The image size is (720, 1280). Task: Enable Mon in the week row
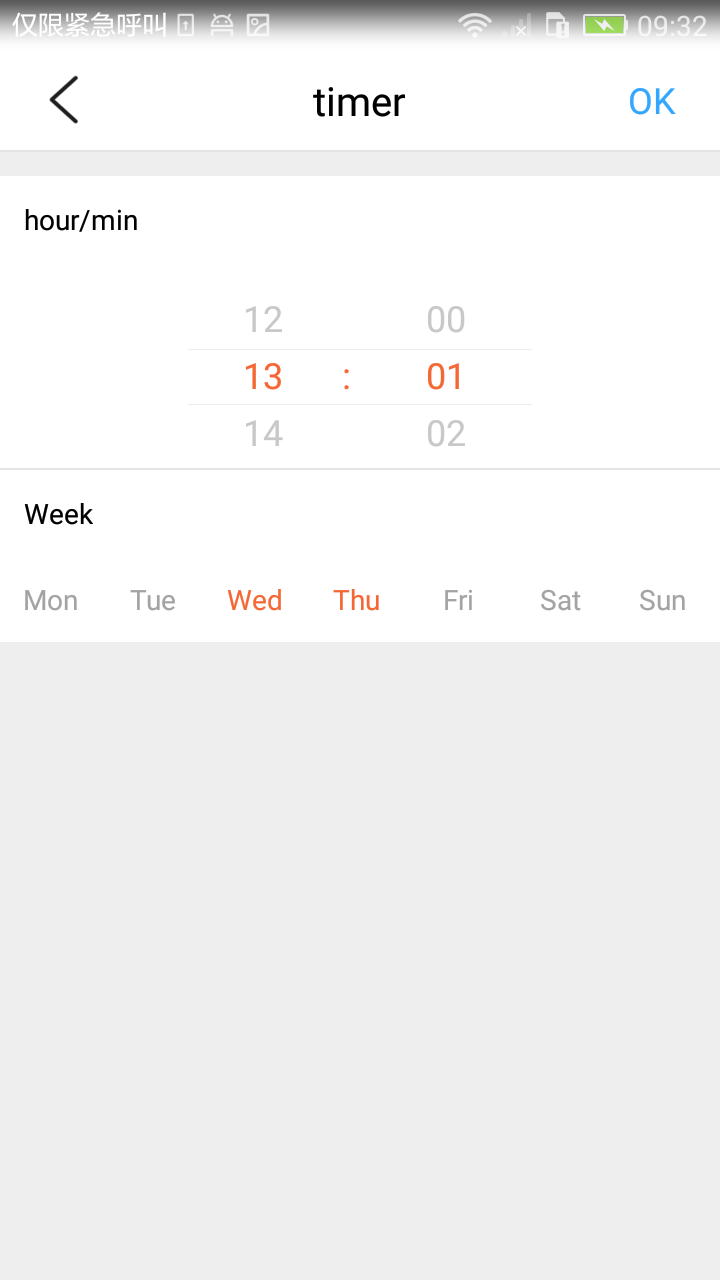(51, 600)
